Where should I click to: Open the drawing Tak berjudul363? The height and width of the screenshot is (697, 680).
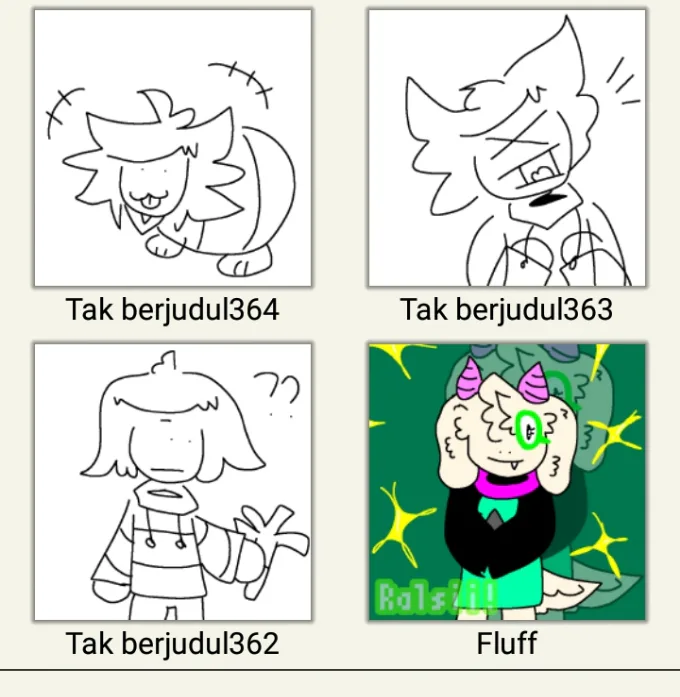coord(506,148)
